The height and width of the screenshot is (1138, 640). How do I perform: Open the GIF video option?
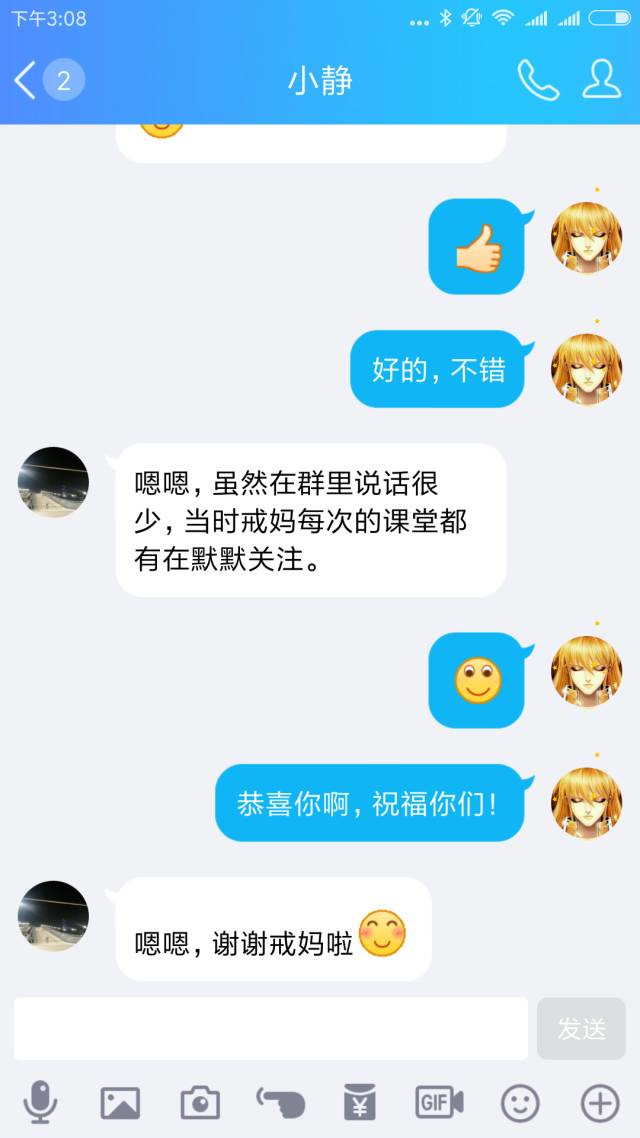tap(439, 1103)
